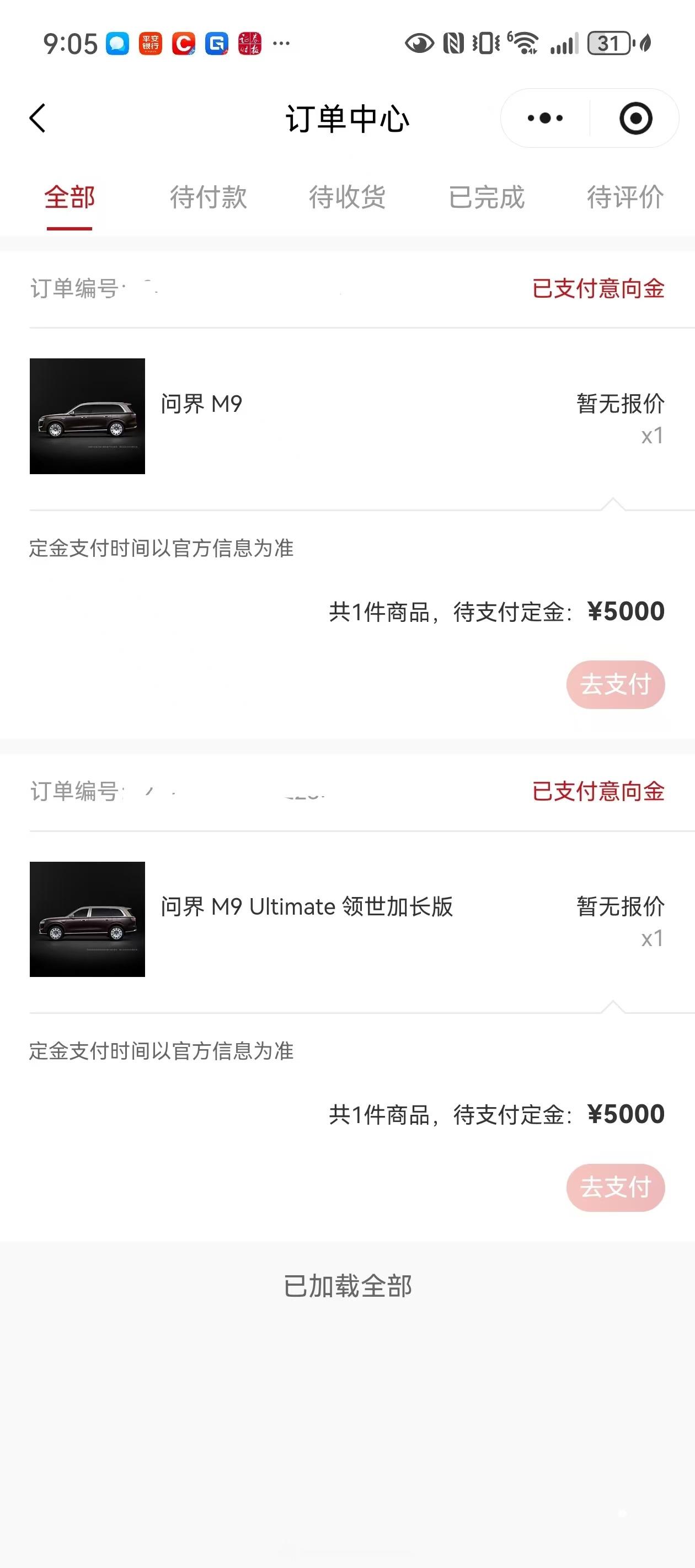Open the mini program three-dot menu

[x=545, y=118]
